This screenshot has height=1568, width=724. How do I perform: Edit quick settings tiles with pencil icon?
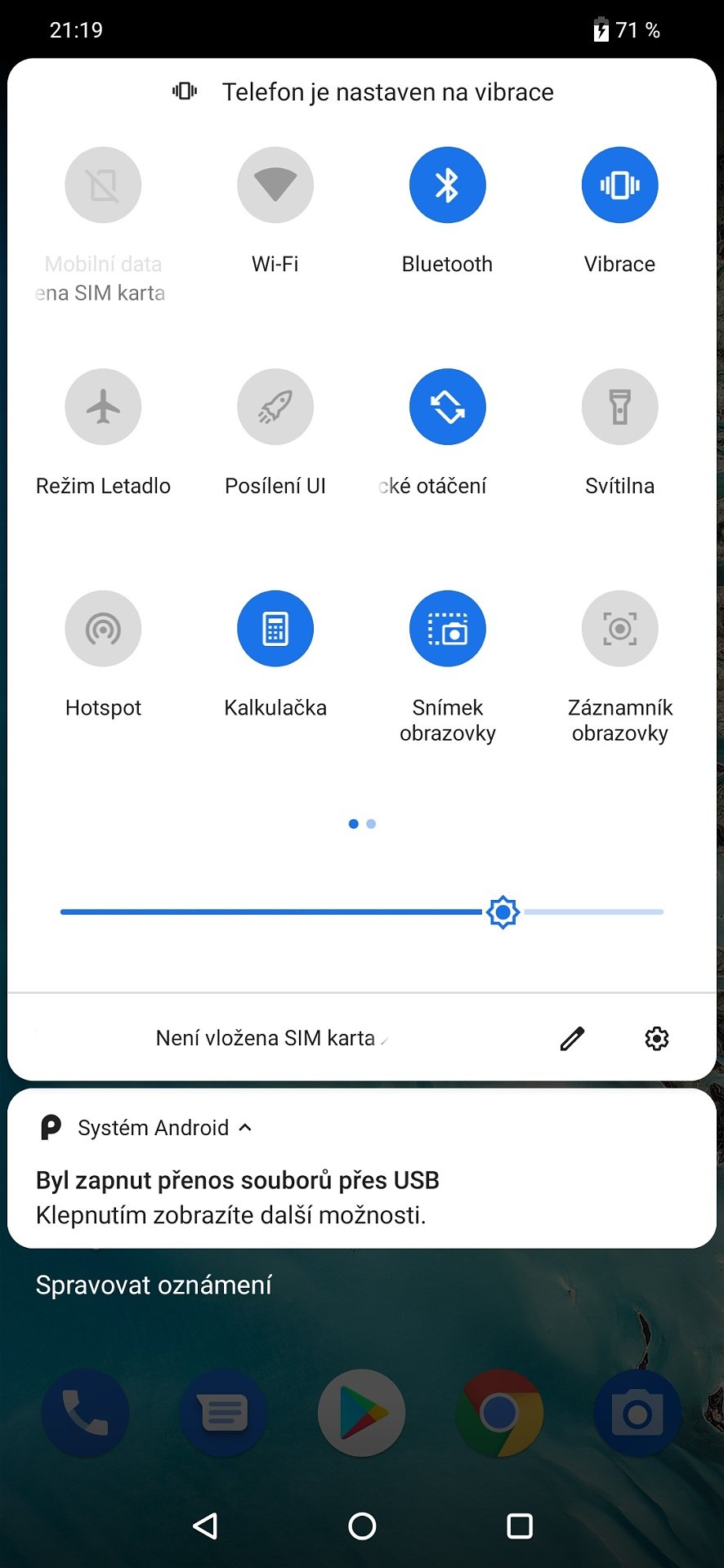coord(572,1038)
